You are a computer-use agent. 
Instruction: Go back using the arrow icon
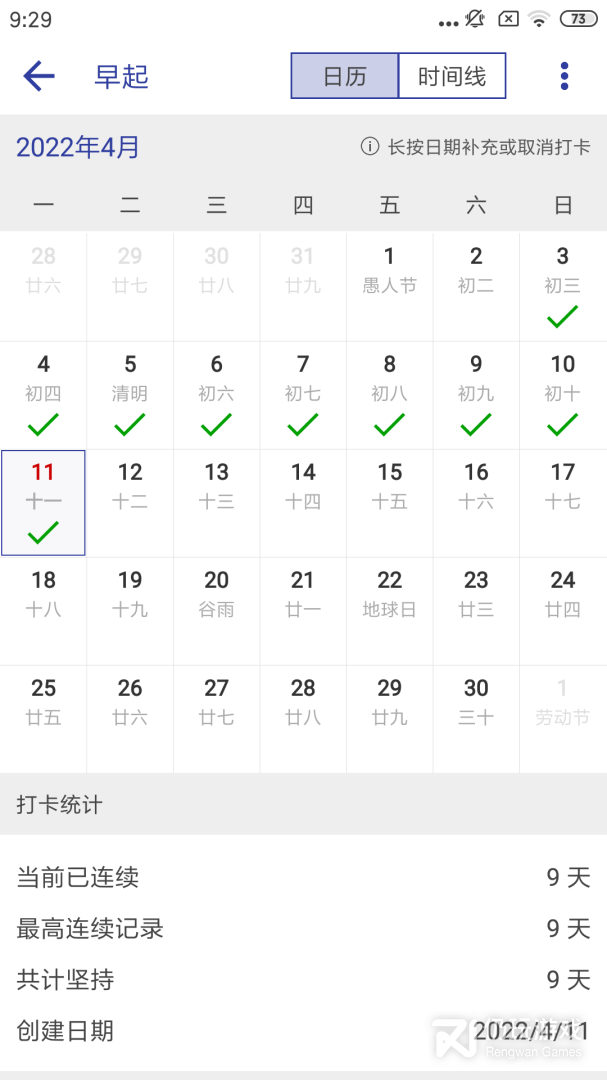click(x=39, y=76)
